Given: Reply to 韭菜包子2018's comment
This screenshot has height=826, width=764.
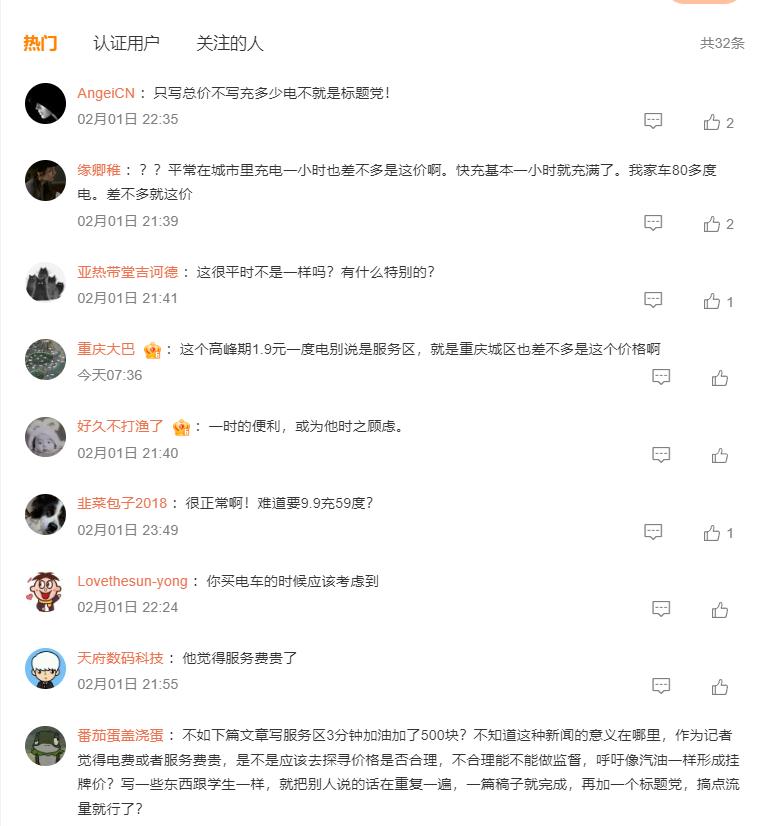Looking at the screenshot, I should coord(653,532).
